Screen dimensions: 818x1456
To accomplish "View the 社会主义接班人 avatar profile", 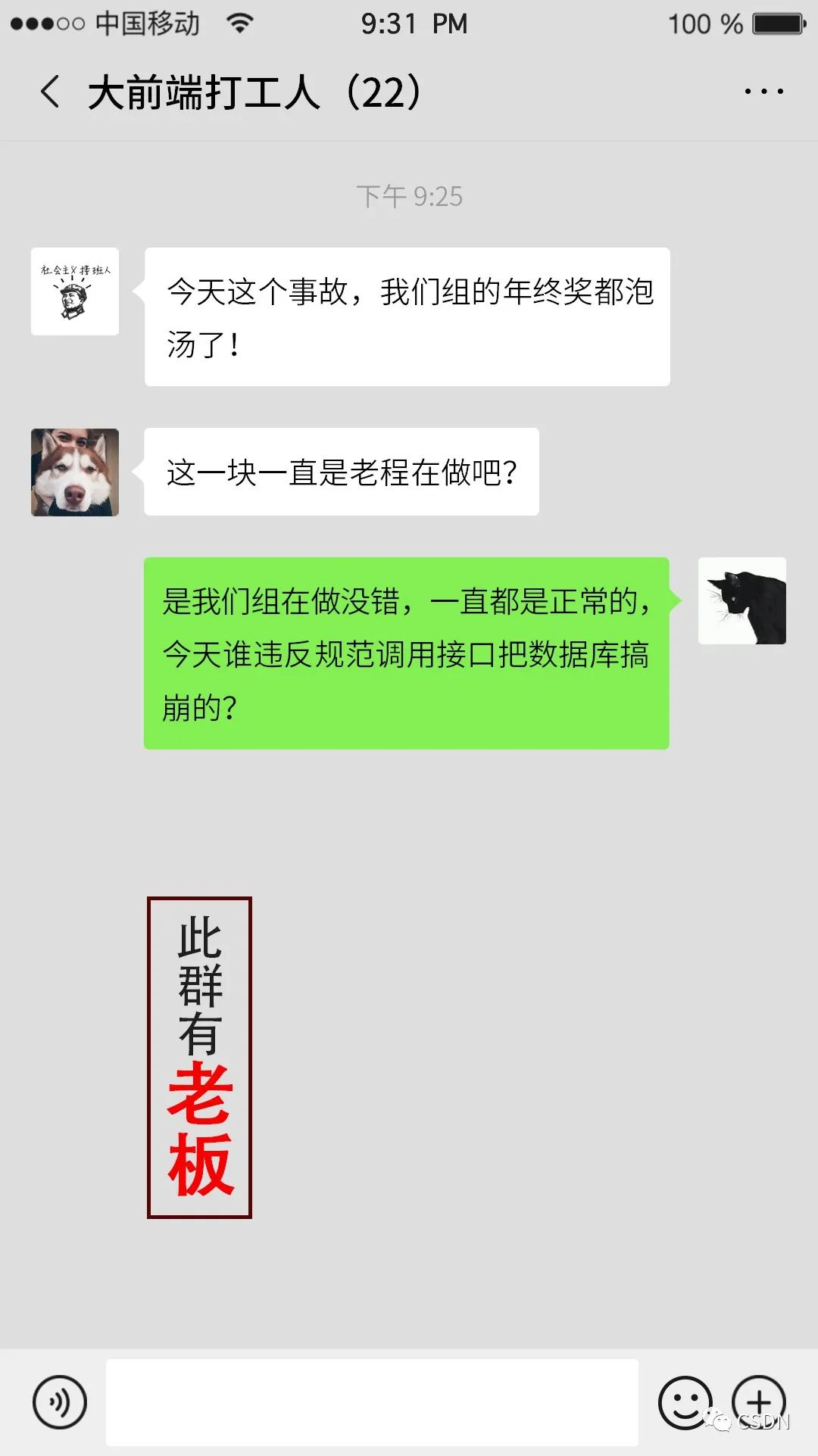I will coord(75,292).
